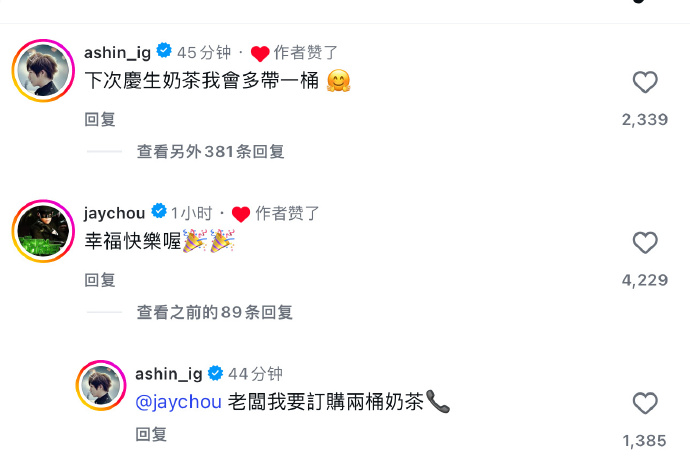Viewport: 690px width, 462px height.
Task: Reply to ashin_ig's 訂購兩桶奶茶 comment
Action: click(151, 434)
